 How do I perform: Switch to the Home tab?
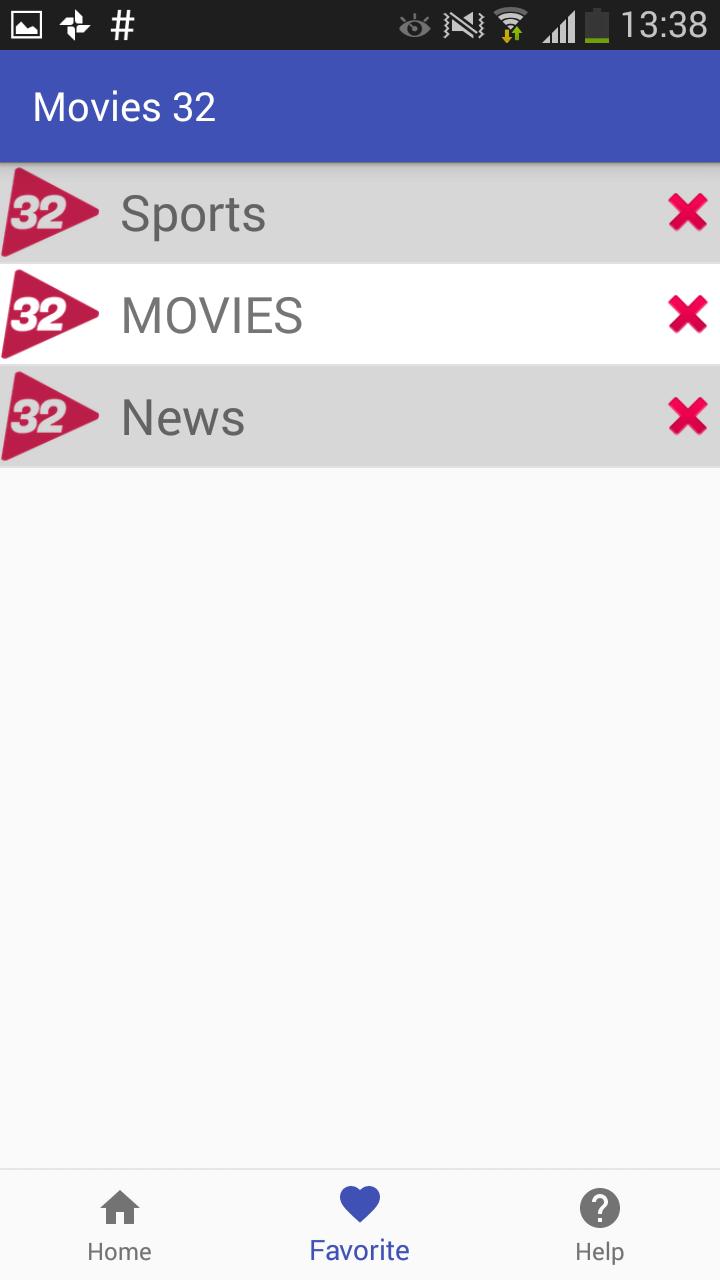[x=119, y=1222]
